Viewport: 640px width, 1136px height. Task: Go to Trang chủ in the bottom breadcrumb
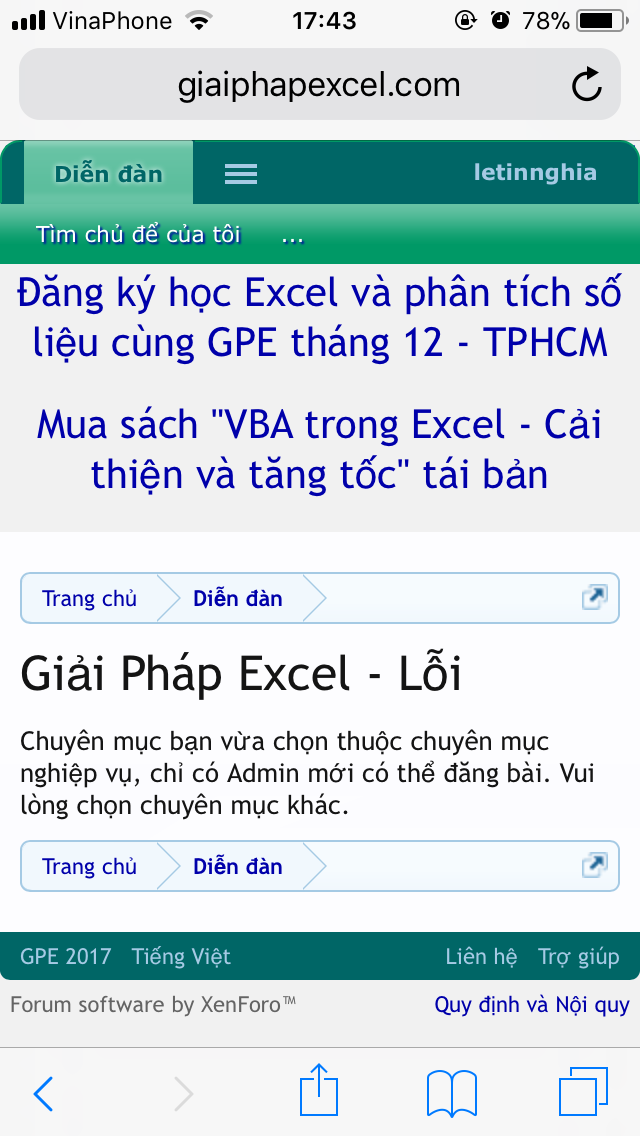click(89, 866)
